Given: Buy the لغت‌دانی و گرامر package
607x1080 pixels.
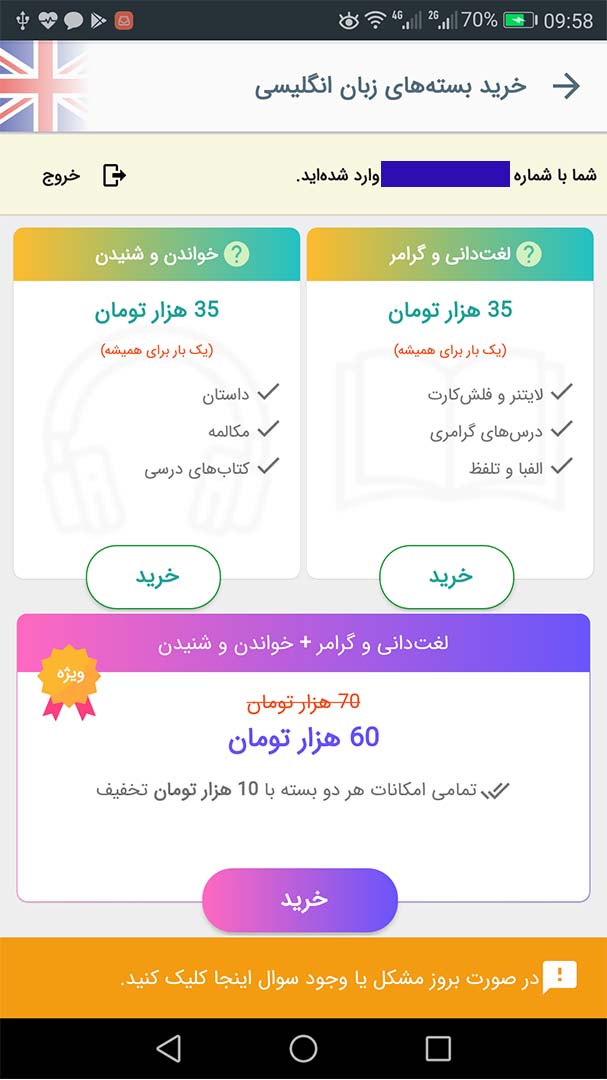Looking at the screenshot, I should coord(446,577).
